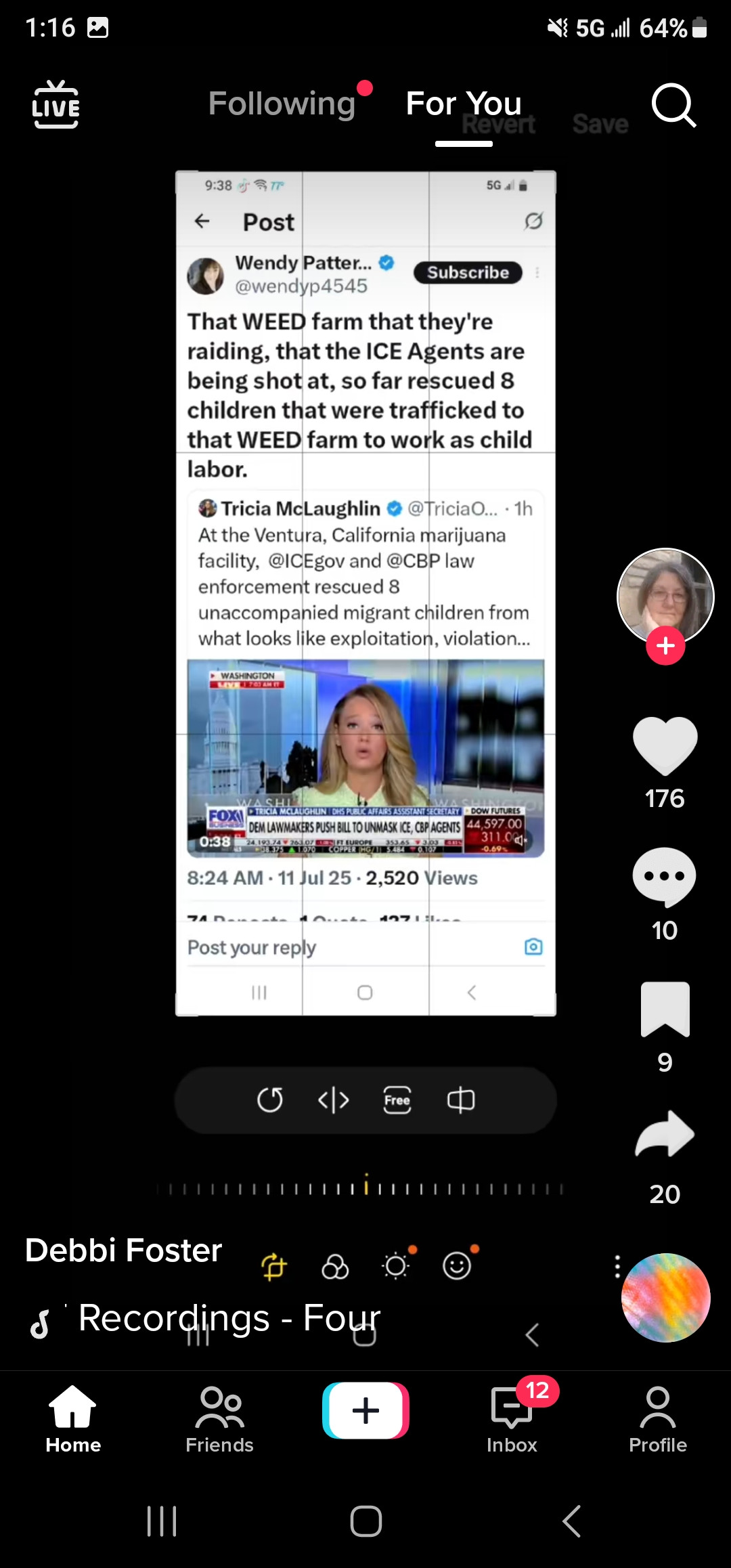This screenshot has height=1568, width=731.
Task: Open the search magnifier
Action: coord(673,105)
